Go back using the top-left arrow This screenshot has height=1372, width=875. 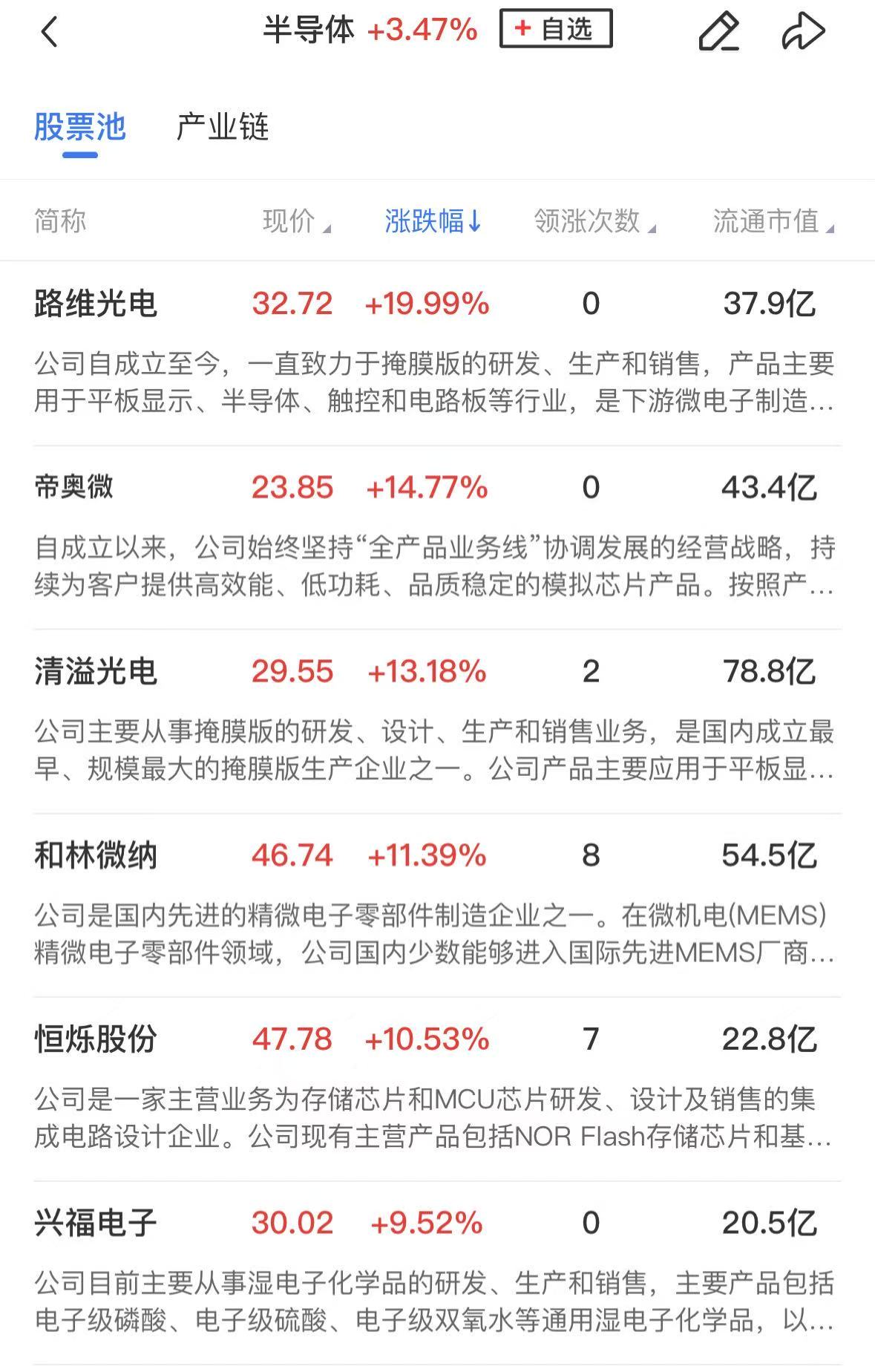50,32
